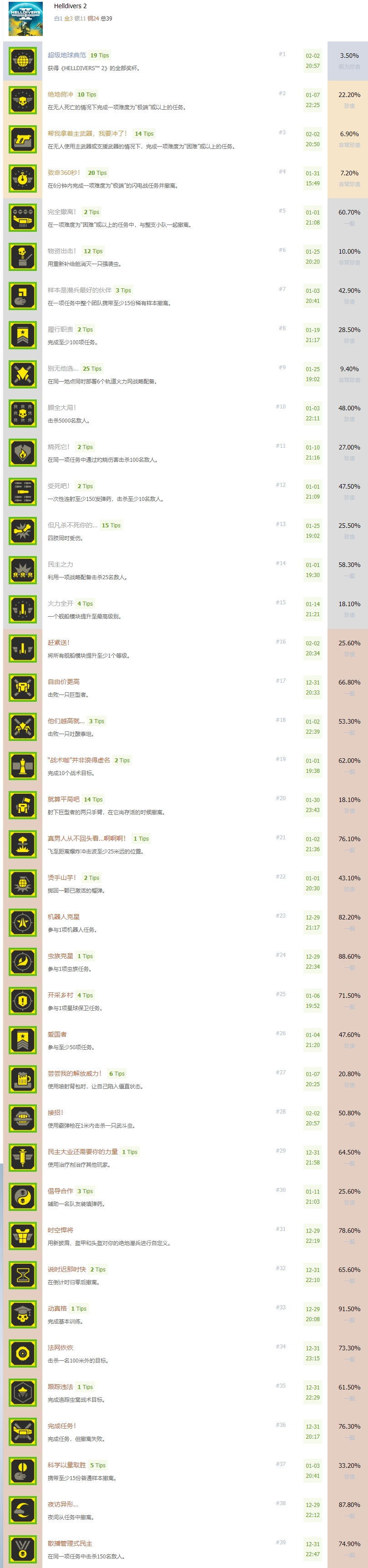Open the Helldivers 2 game cover thumbnail
This screenshot has width=368, height=1568.
(x=25, y=18)
